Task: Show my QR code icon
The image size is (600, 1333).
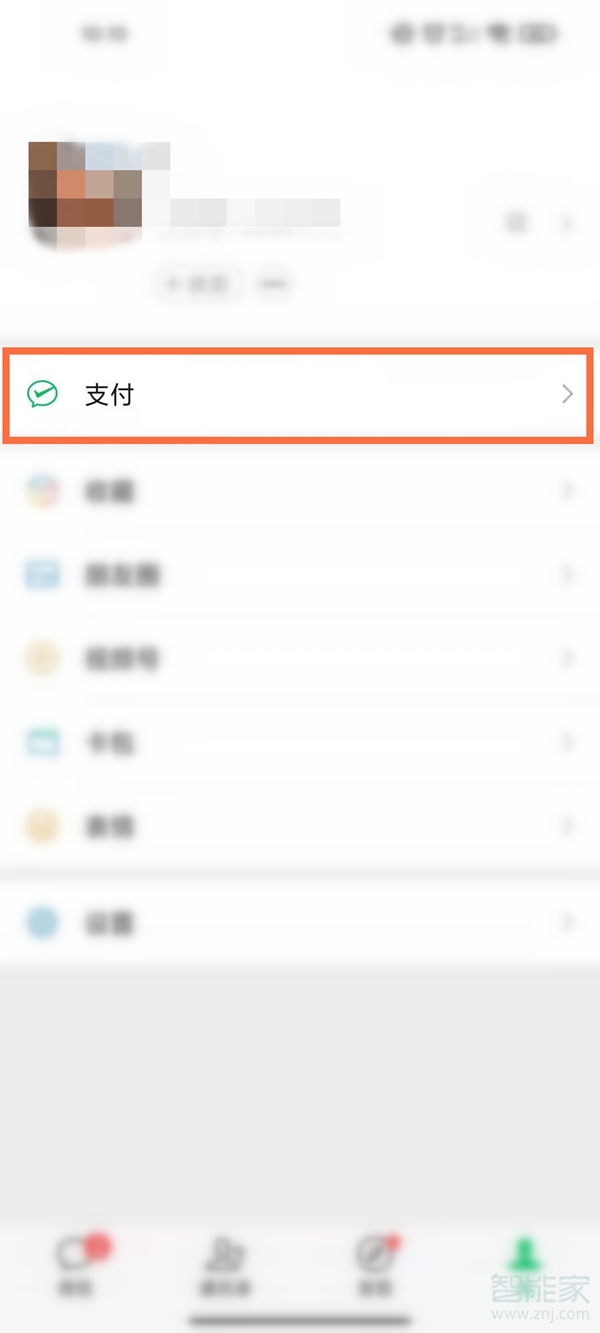Action: pyautogui.click(x=516, y=222)
